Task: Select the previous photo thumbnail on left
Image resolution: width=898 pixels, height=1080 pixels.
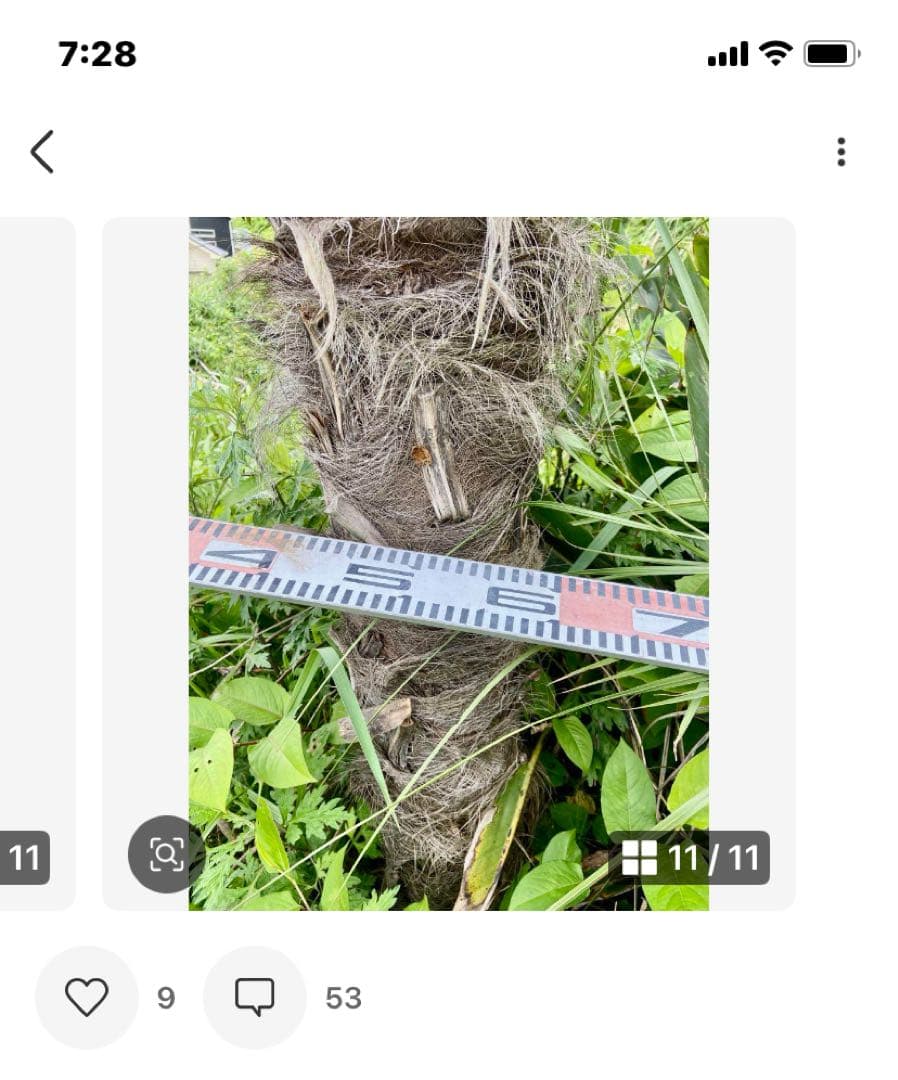Action: (x=38, y=560)
